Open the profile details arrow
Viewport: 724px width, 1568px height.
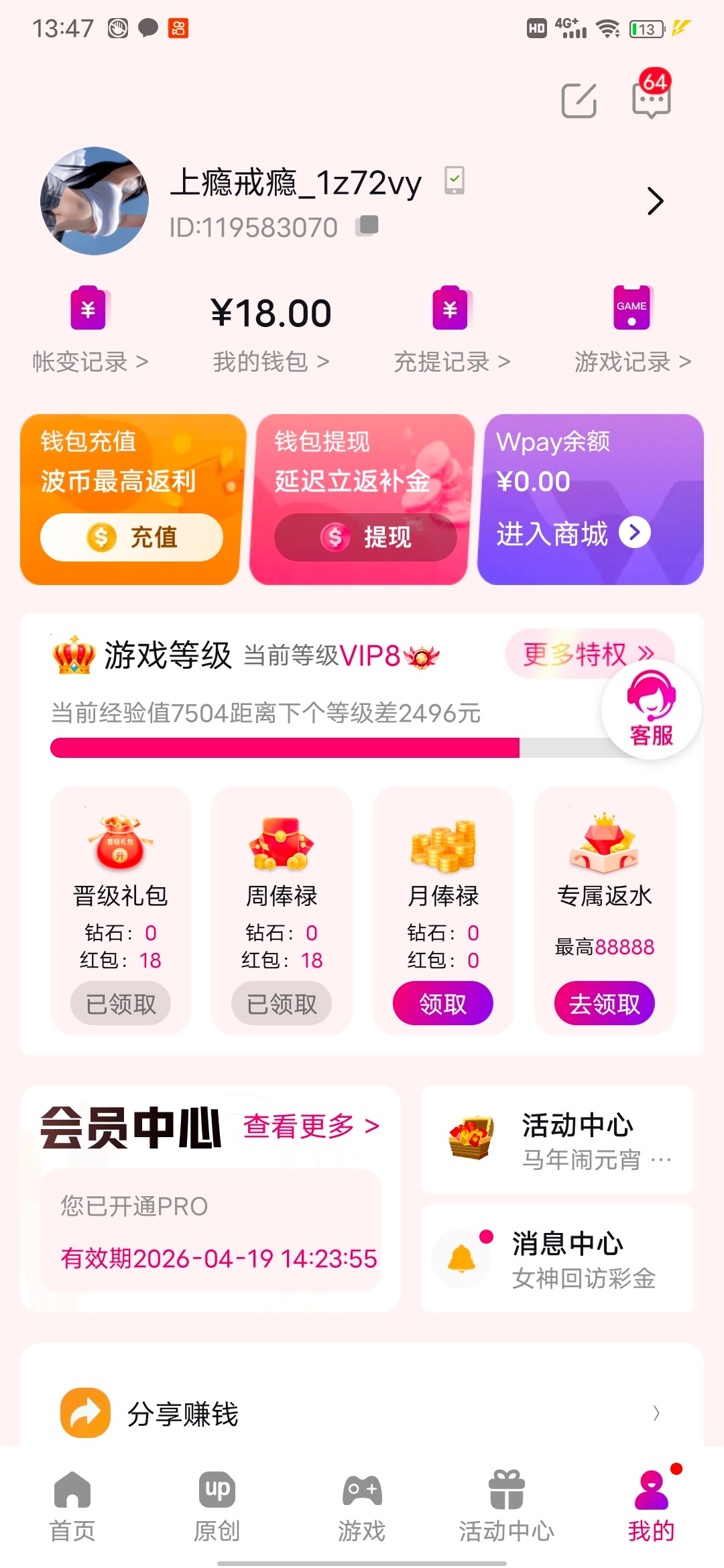click(655, 201)
